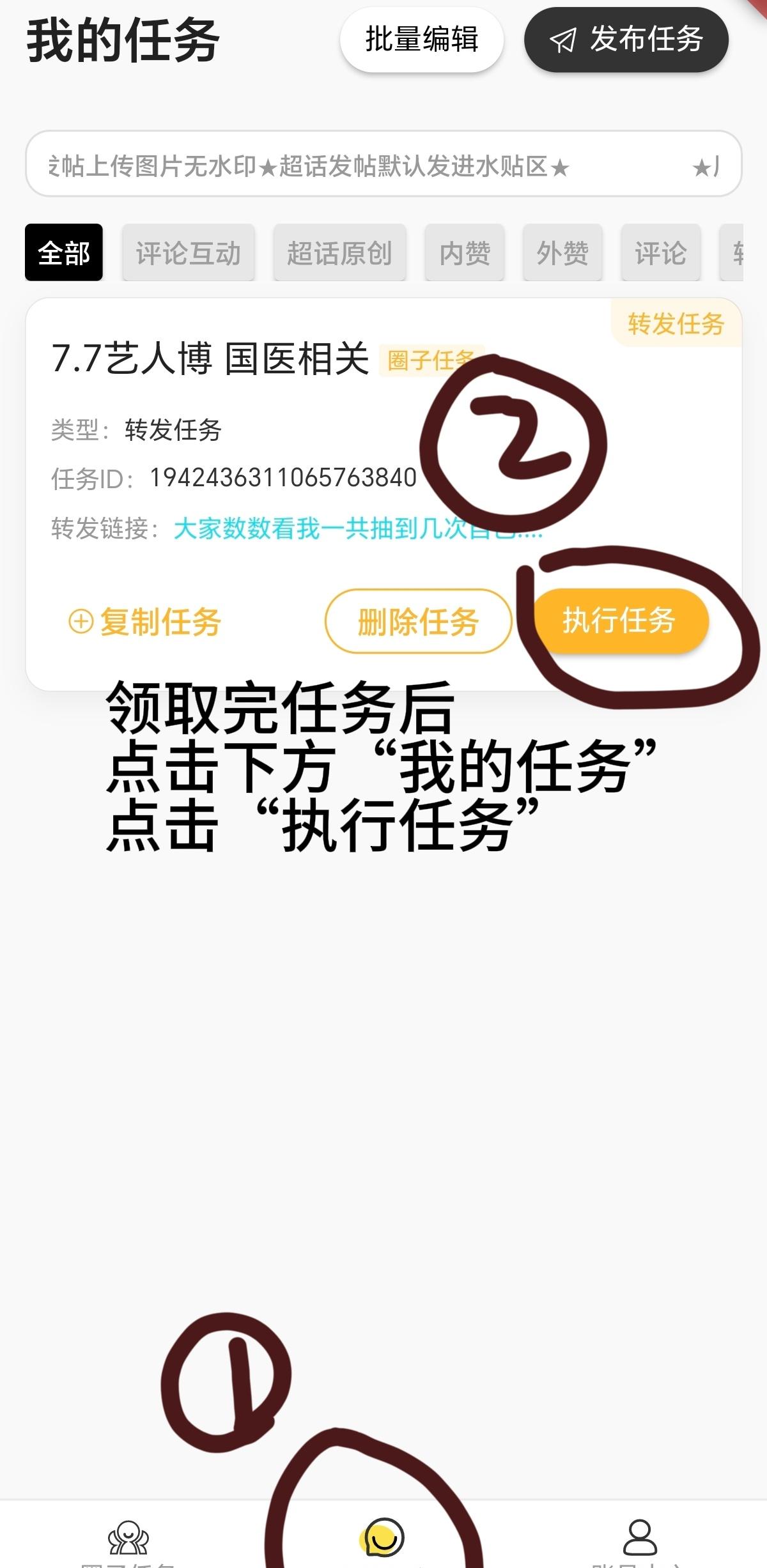Tap the 发布任务 publish button
This screenshot has width=767, height=1568.
[626, 40]
